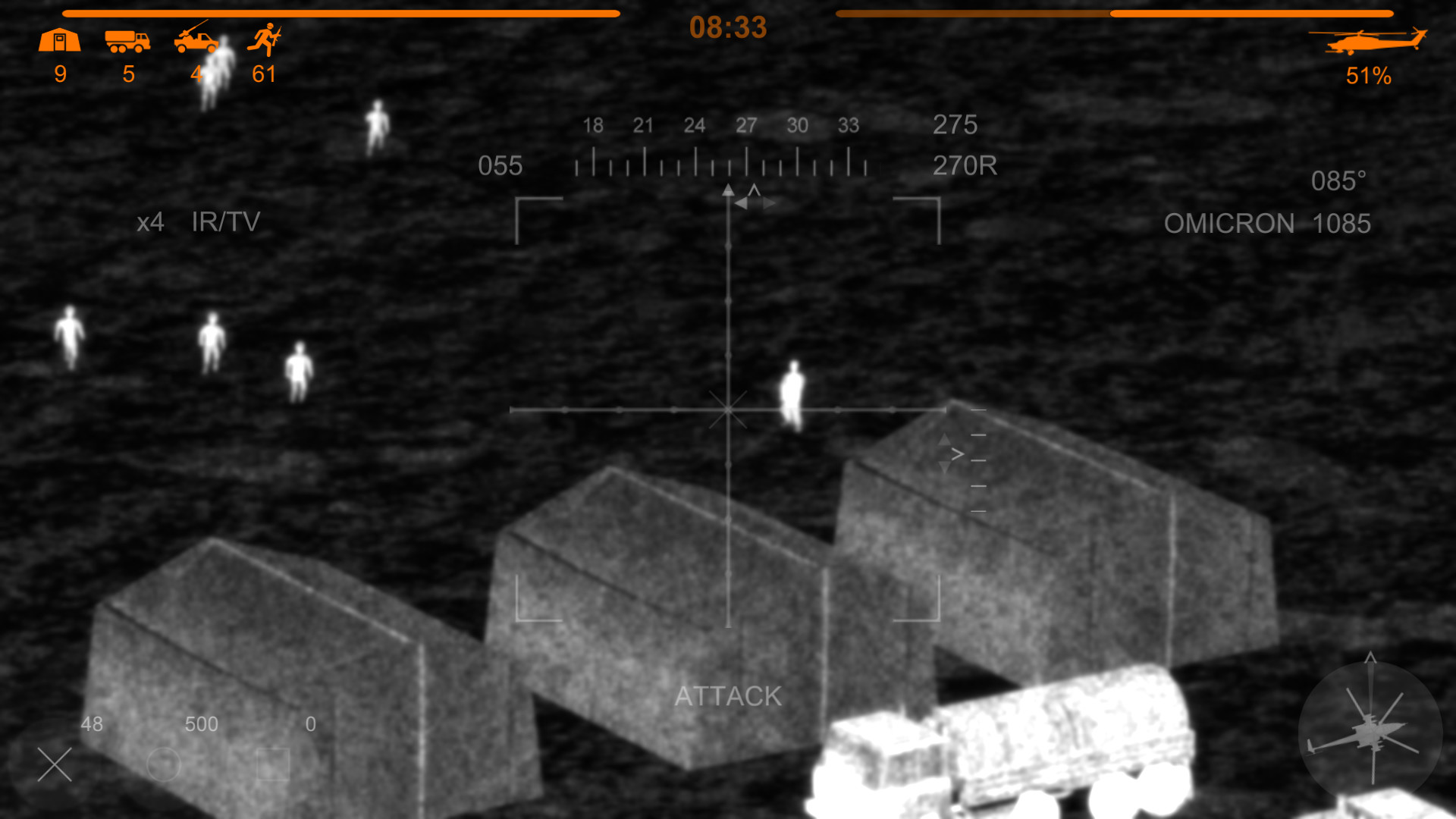This screenshot has height=819, width=1456.
Task: Select the square weapon with 0 rounds
Action: pos(273,764)
